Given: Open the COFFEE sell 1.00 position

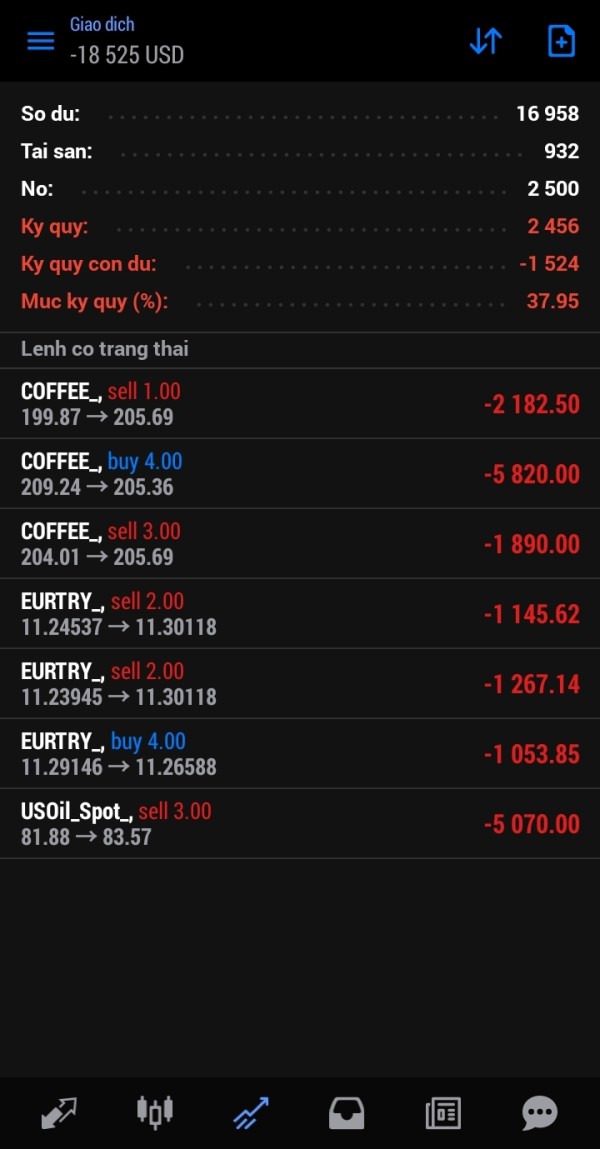Looking at the screenshot, I should (300, 404).
